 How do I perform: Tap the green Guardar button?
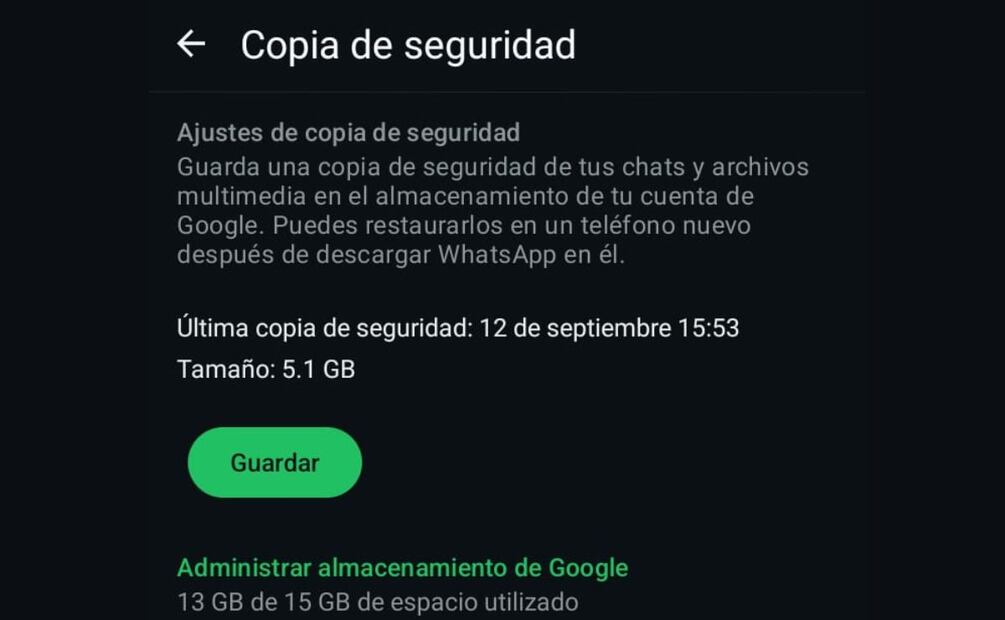tap(275, 462)
